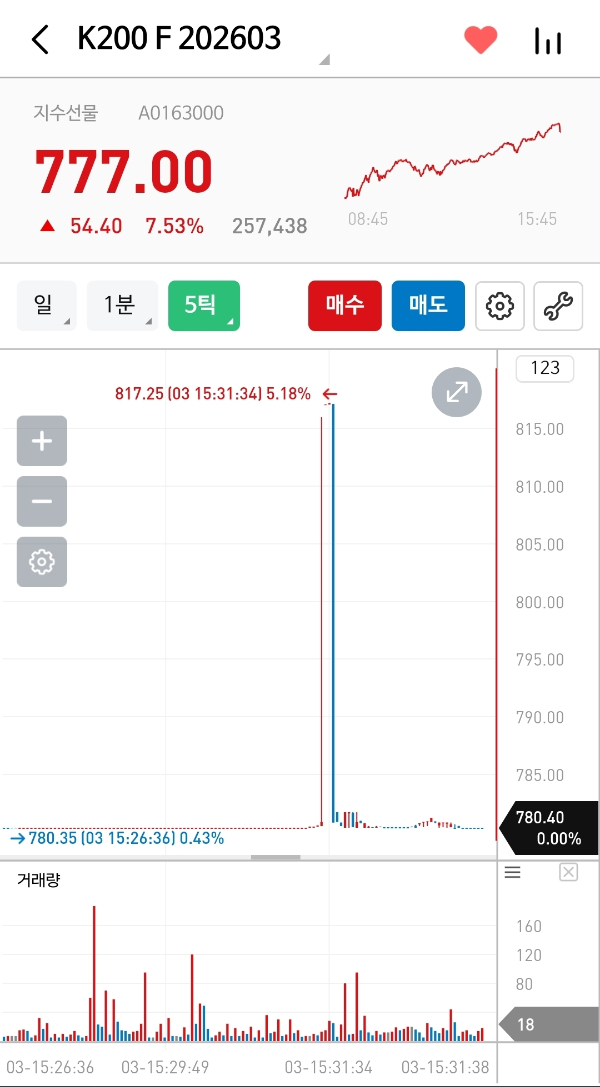Choose the 1분 minute interval
This screenshot has width=600, height=1087.
pos(122,305)
